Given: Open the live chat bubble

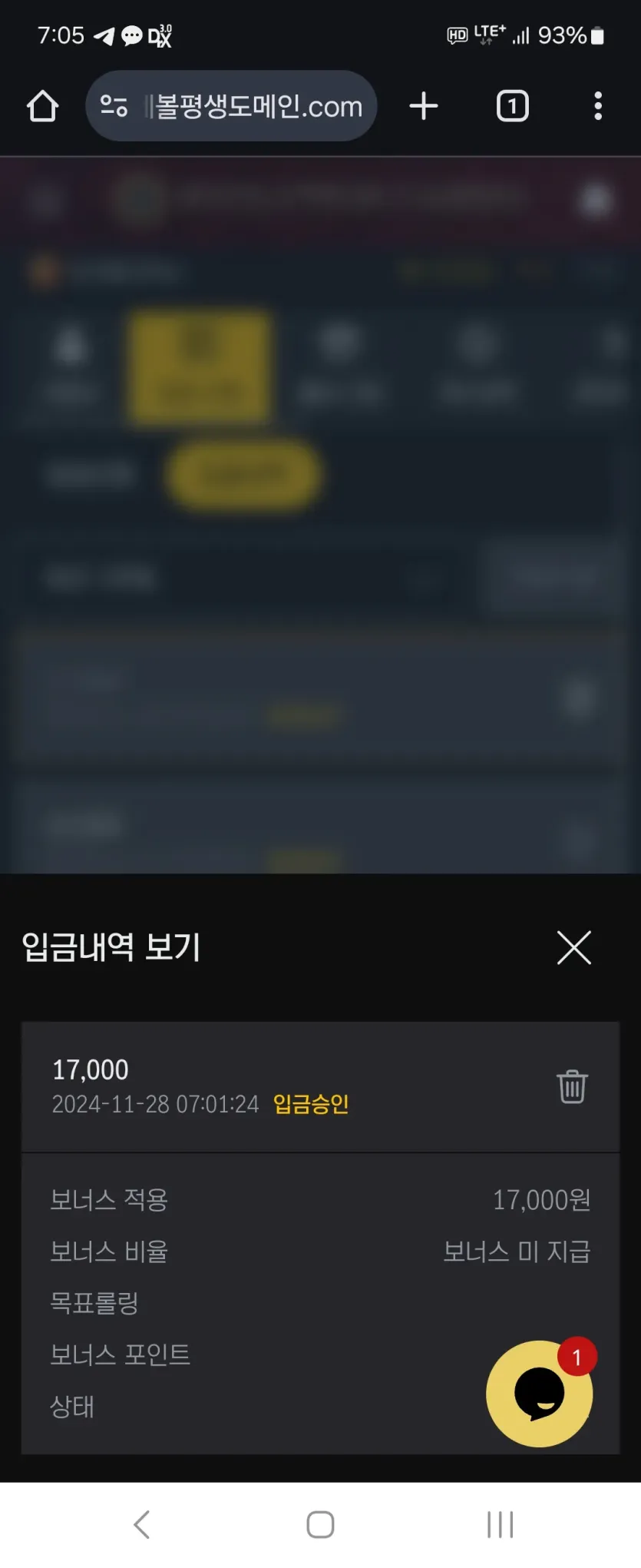Looking at the screenshot, I should (539, 1394).
